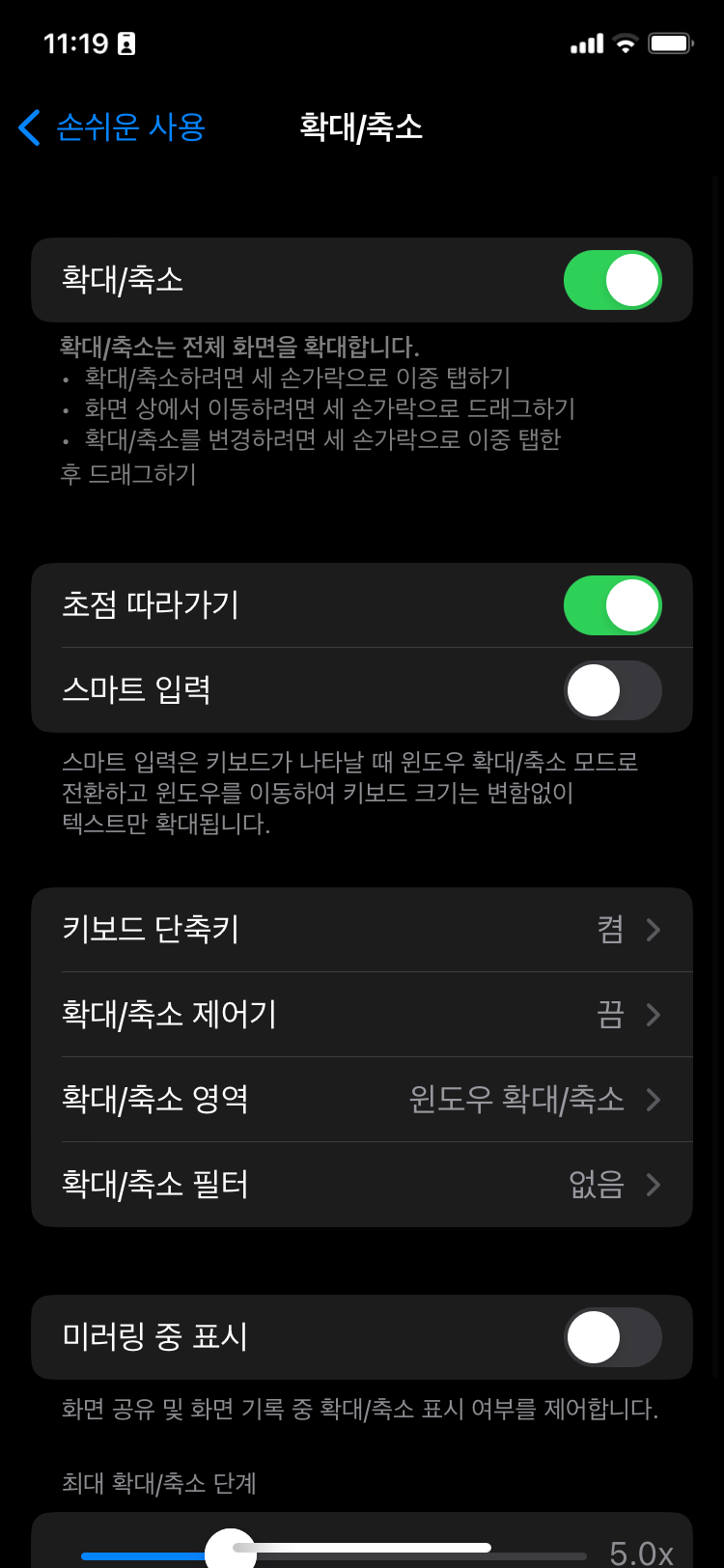This screenshot has width=724, height=1568.
Task: Turn off 초점 따라가기
Action: (613, 605)
